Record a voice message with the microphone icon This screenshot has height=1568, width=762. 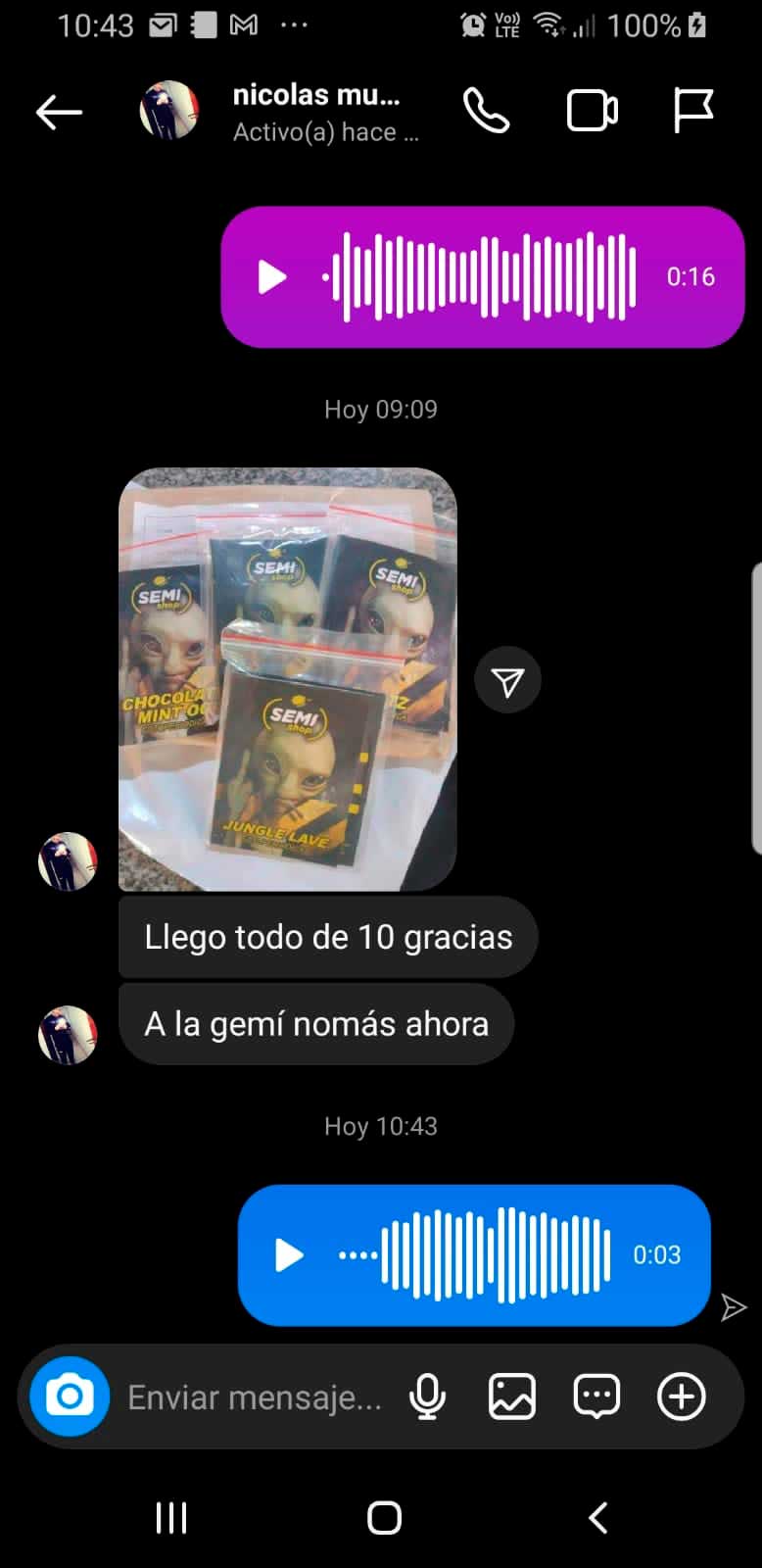point(425,1396)
